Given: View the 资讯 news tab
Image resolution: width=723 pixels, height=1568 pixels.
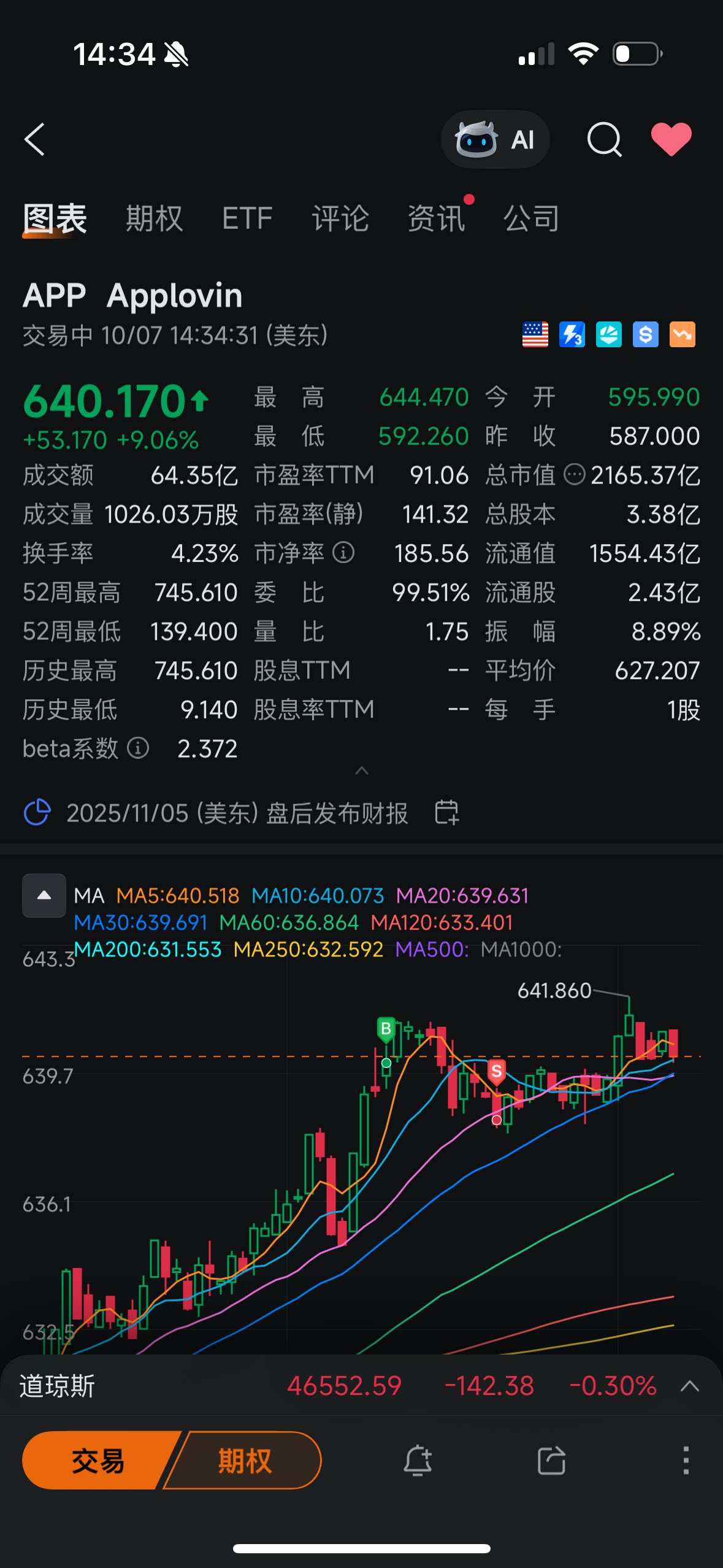Looking at the screenshot, I should (x=436, y=218).
